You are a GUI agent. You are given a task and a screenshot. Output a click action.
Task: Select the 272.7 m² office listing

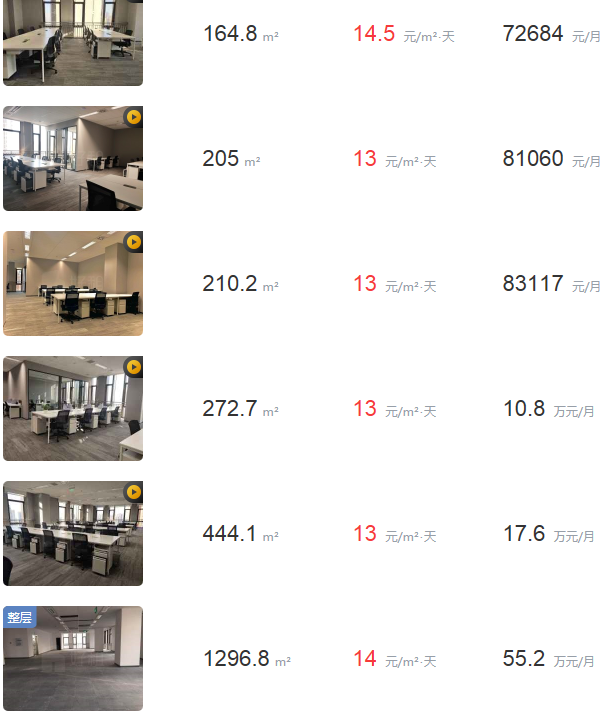72,408
